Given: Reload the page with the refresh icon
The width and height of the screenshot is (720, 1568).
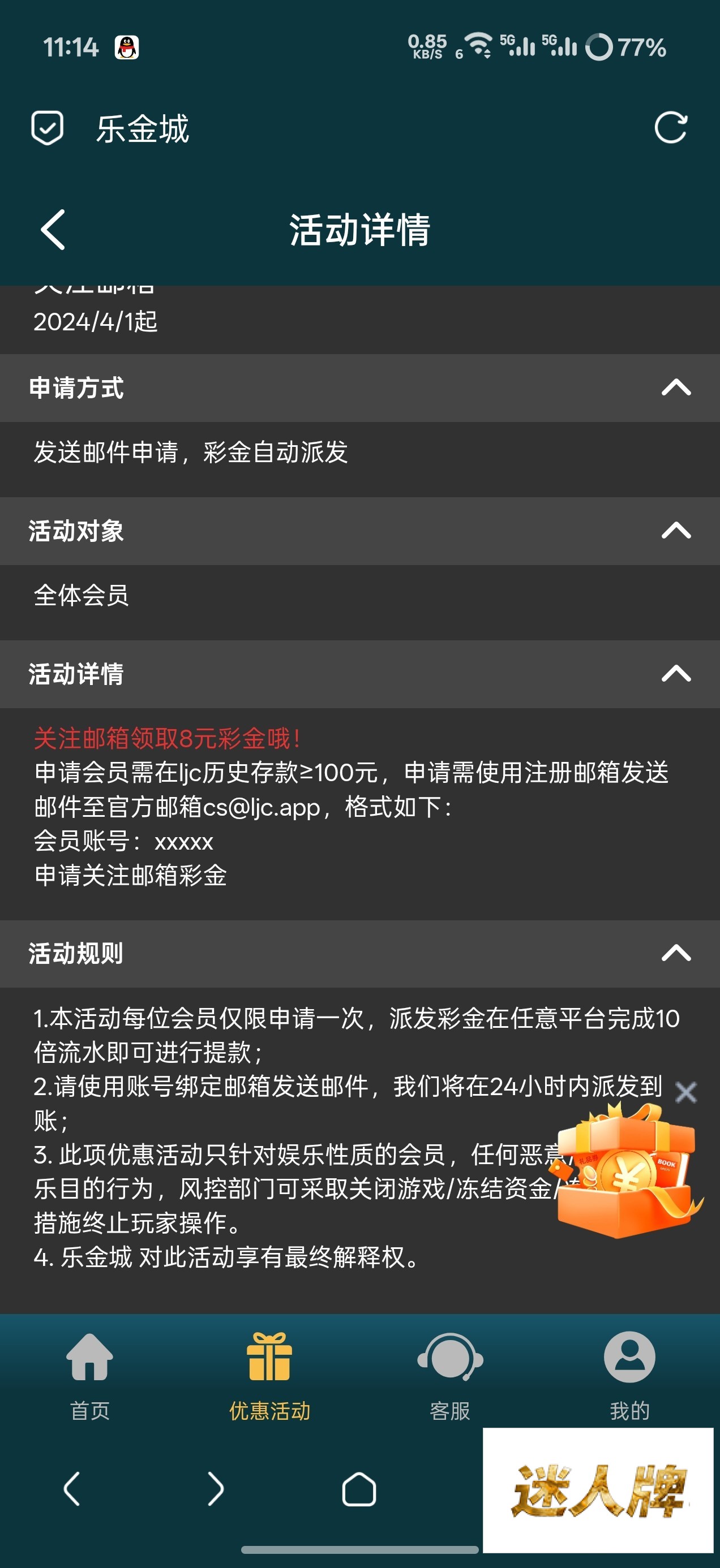Looking at the screenshot, I should [x=671, y=128].
